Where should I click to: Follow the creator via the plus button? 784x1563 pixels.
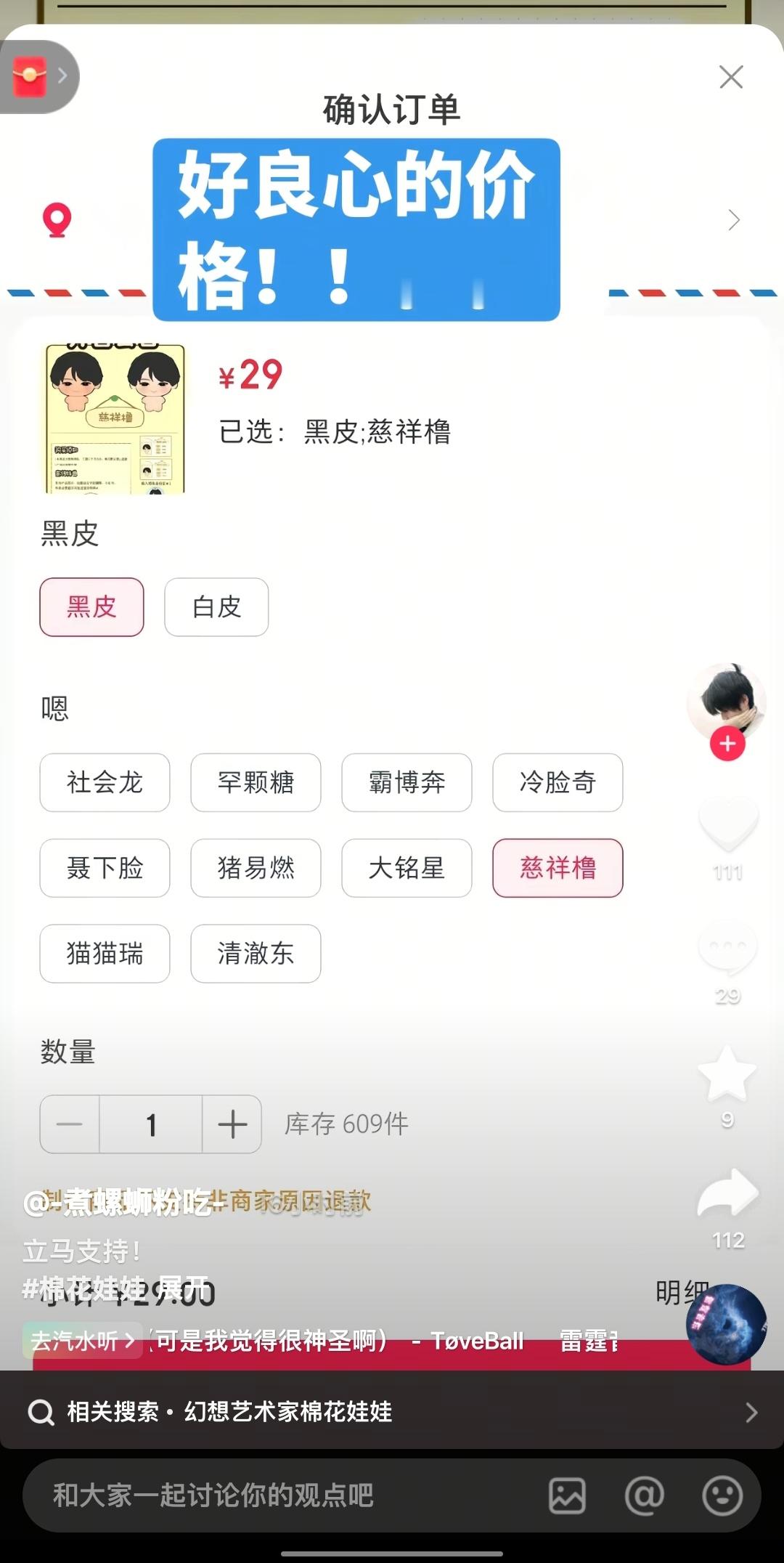click(728, 742)
